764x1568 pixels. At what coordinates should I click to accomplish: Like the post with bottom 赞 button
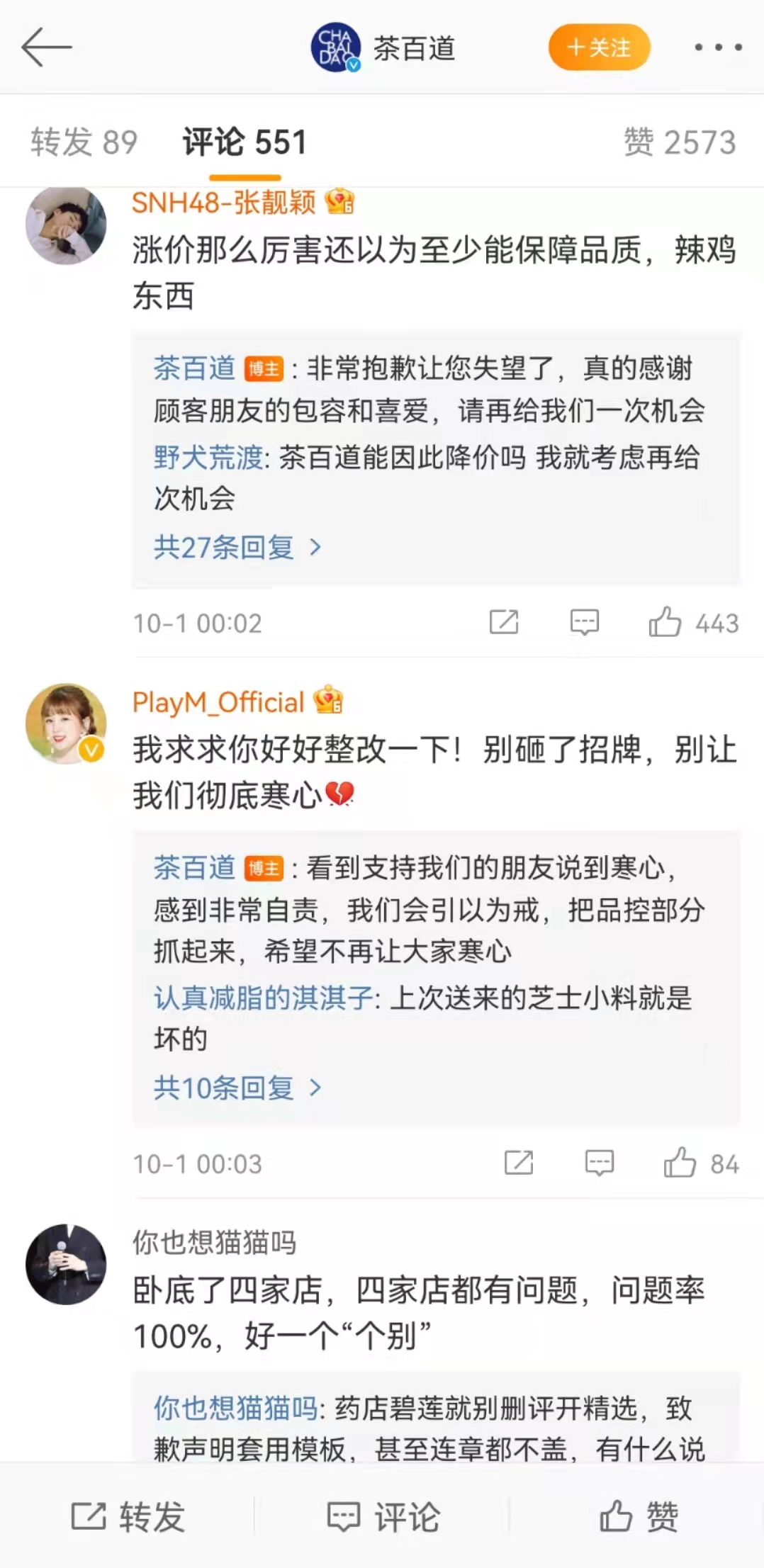click(638, 1516)
